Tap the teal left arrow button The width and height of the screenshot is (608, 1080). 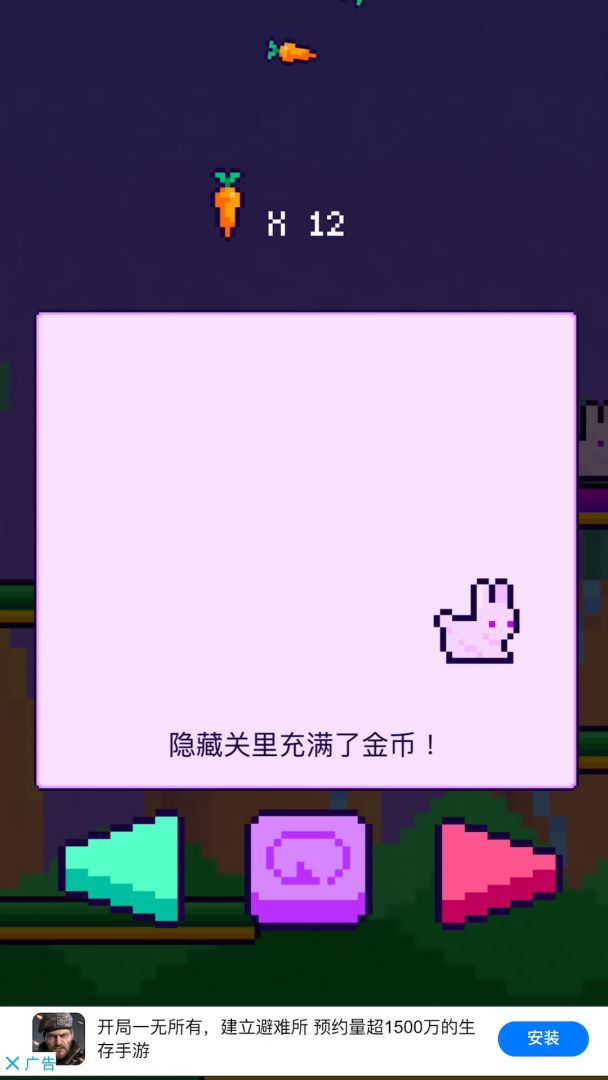[x=127, y=868]
